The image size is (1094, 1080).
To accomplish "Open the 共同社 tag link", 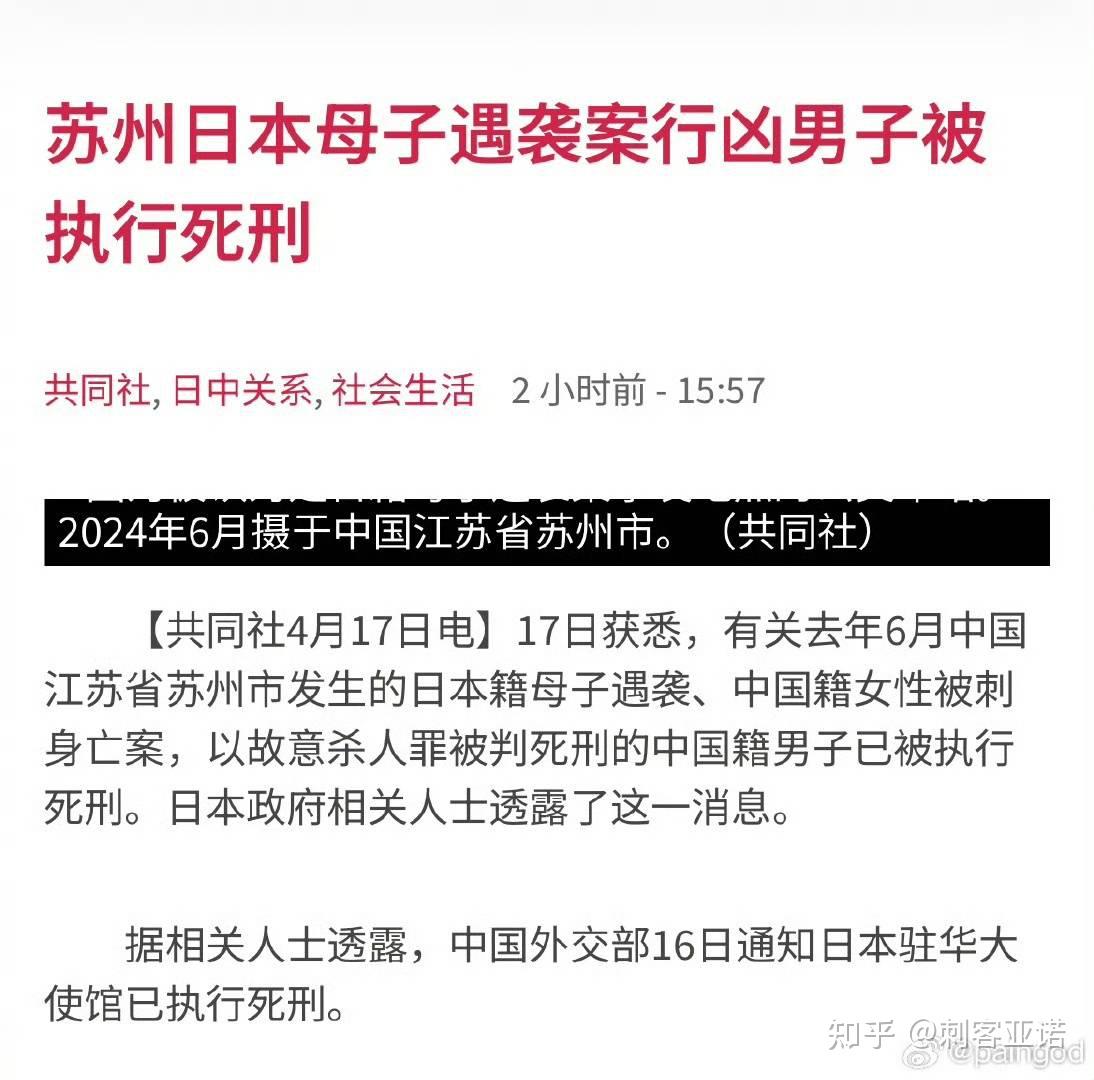I will pos(96,390).
